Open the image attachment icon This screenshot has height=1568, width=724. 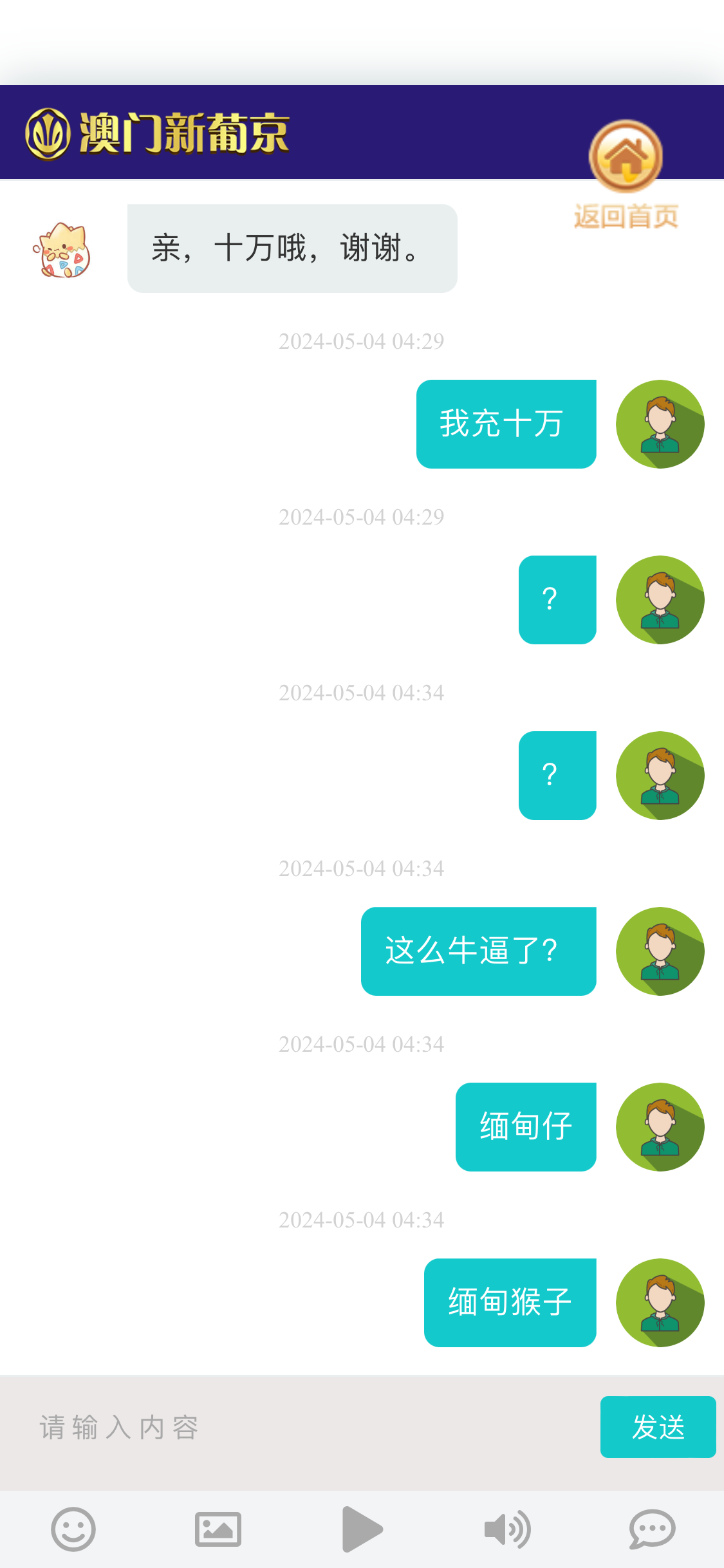coord(217,1529)
